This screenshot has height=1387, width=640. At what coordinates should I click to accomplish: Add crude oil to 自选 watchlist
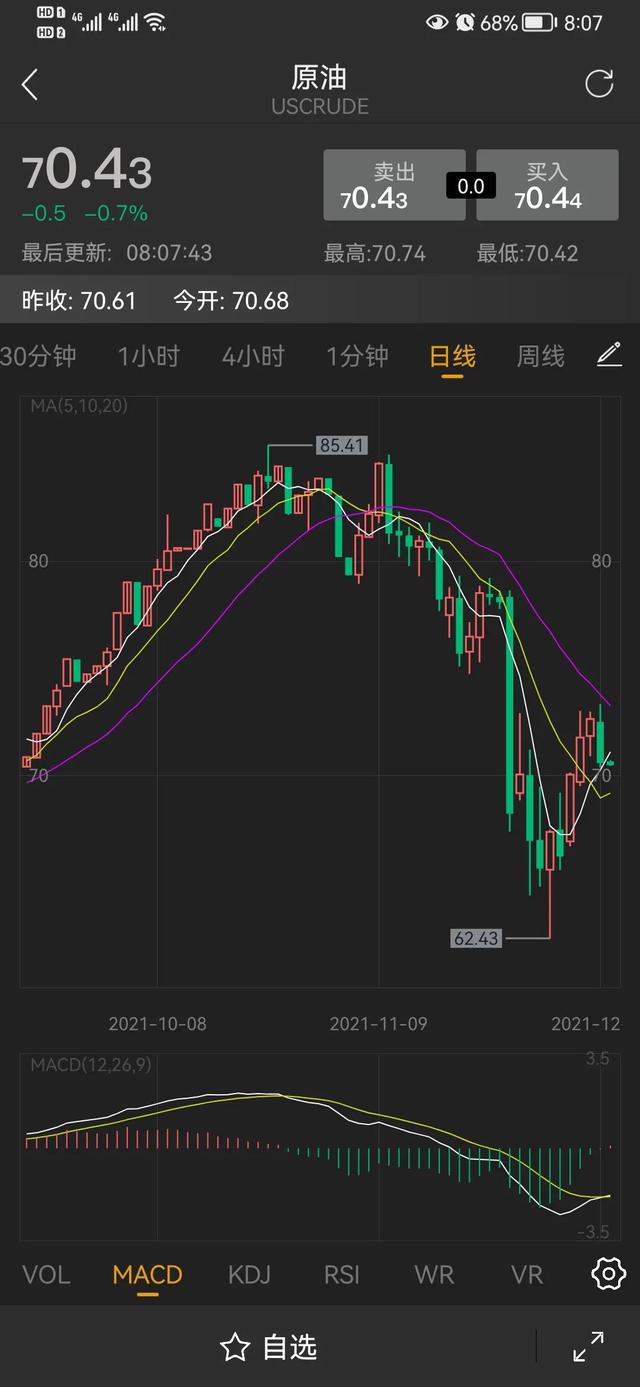[269, 1347]
